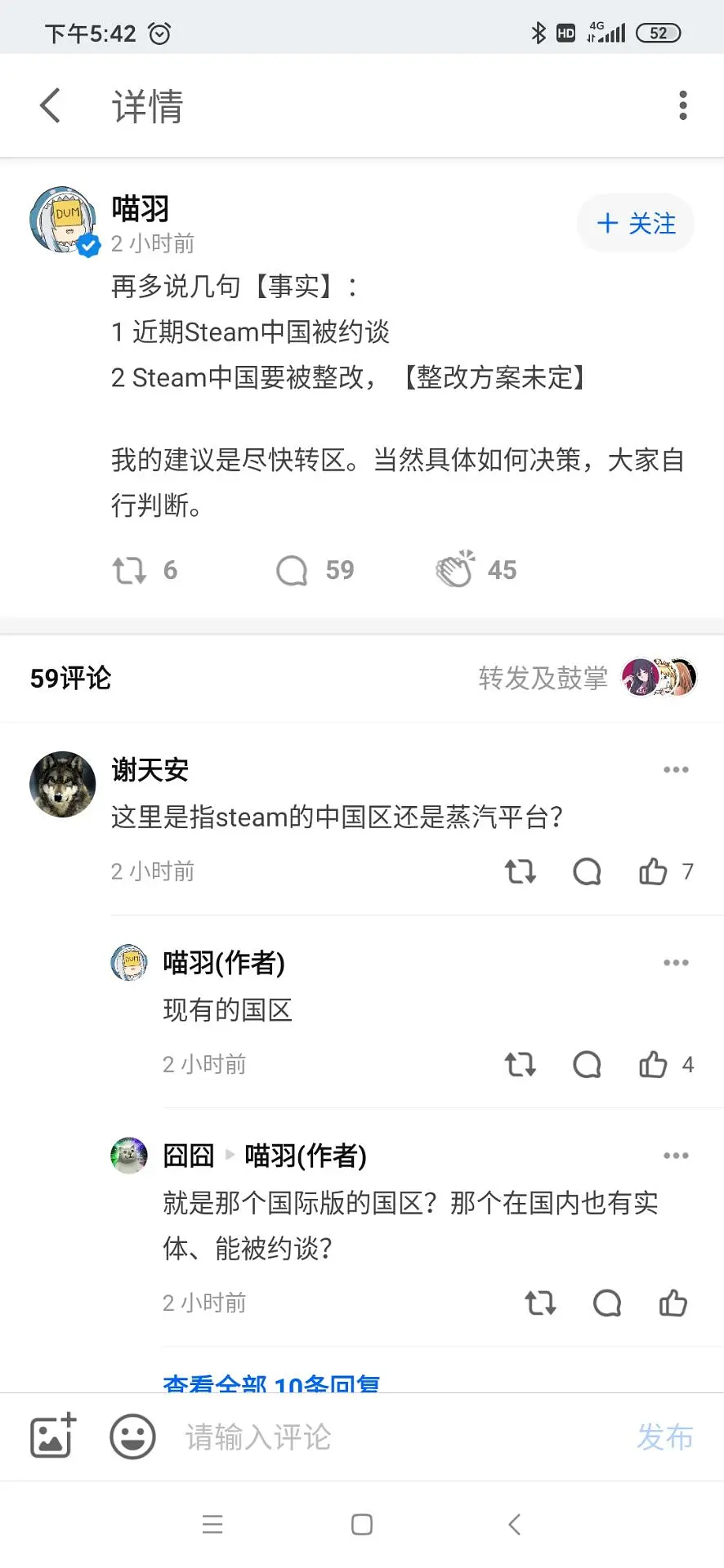Go back from the 详情 page
724x1568 pixels.
(50, 105)
